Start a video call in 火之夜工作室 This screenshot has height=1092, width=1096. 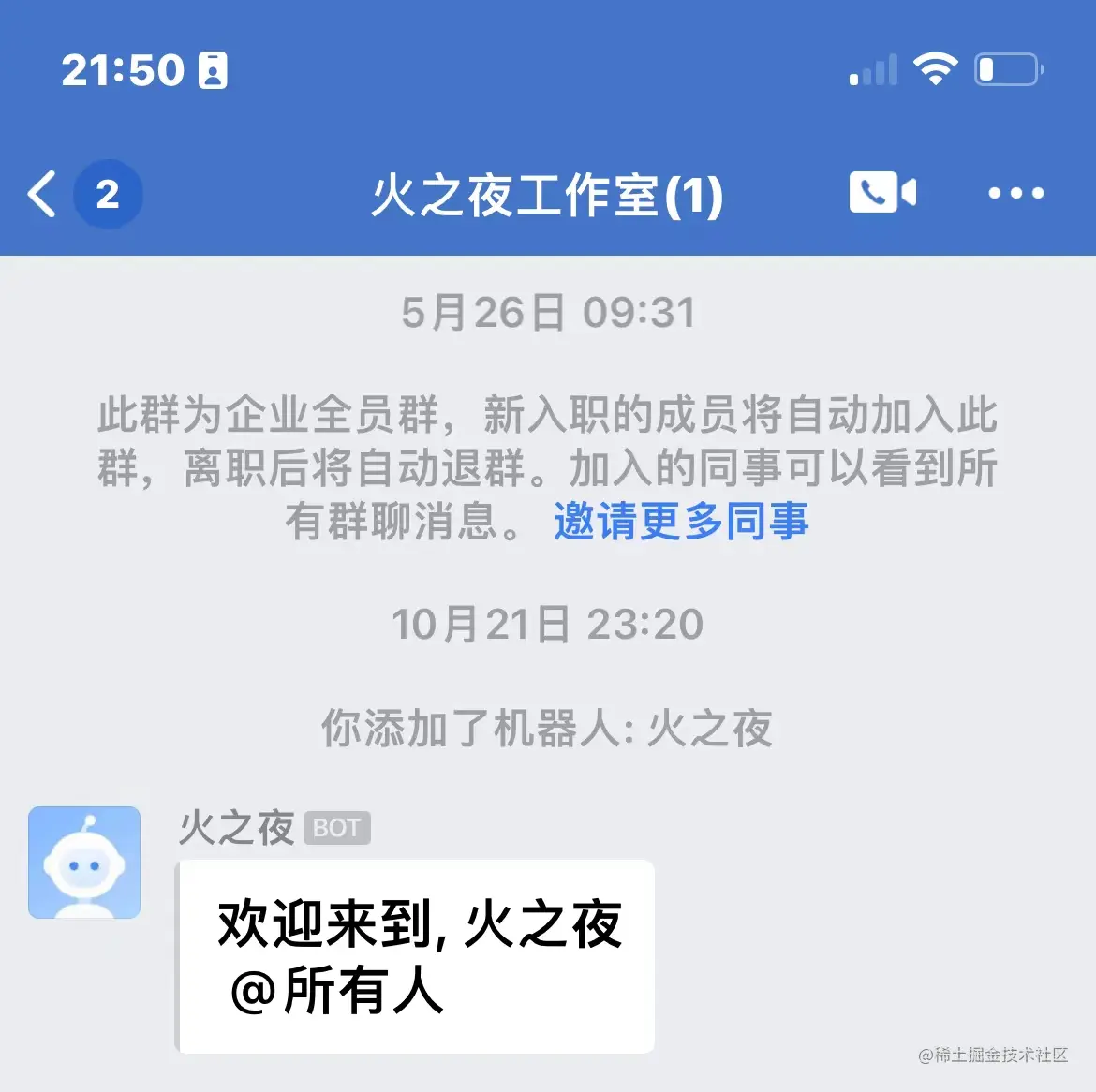click(x=881, y=193)
